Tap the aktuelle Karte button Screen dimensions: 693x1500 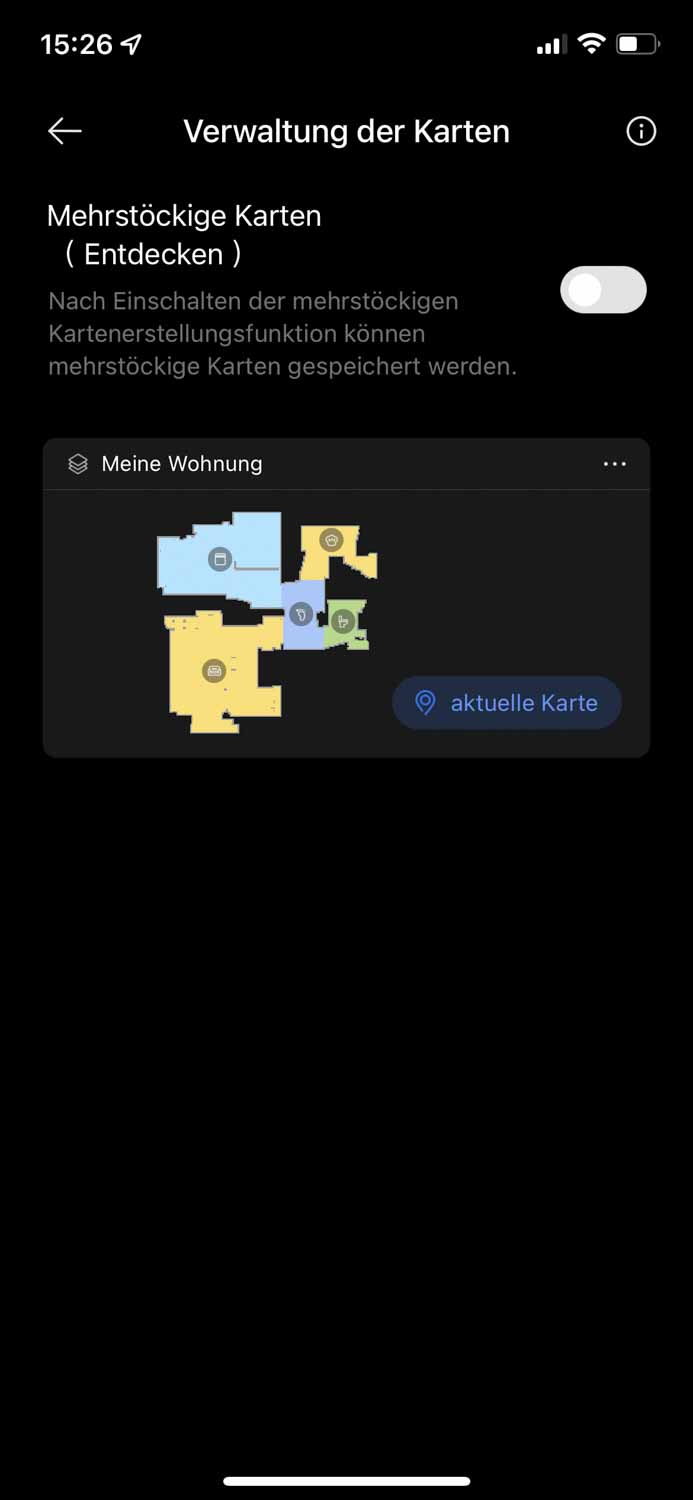click(507, 703)
